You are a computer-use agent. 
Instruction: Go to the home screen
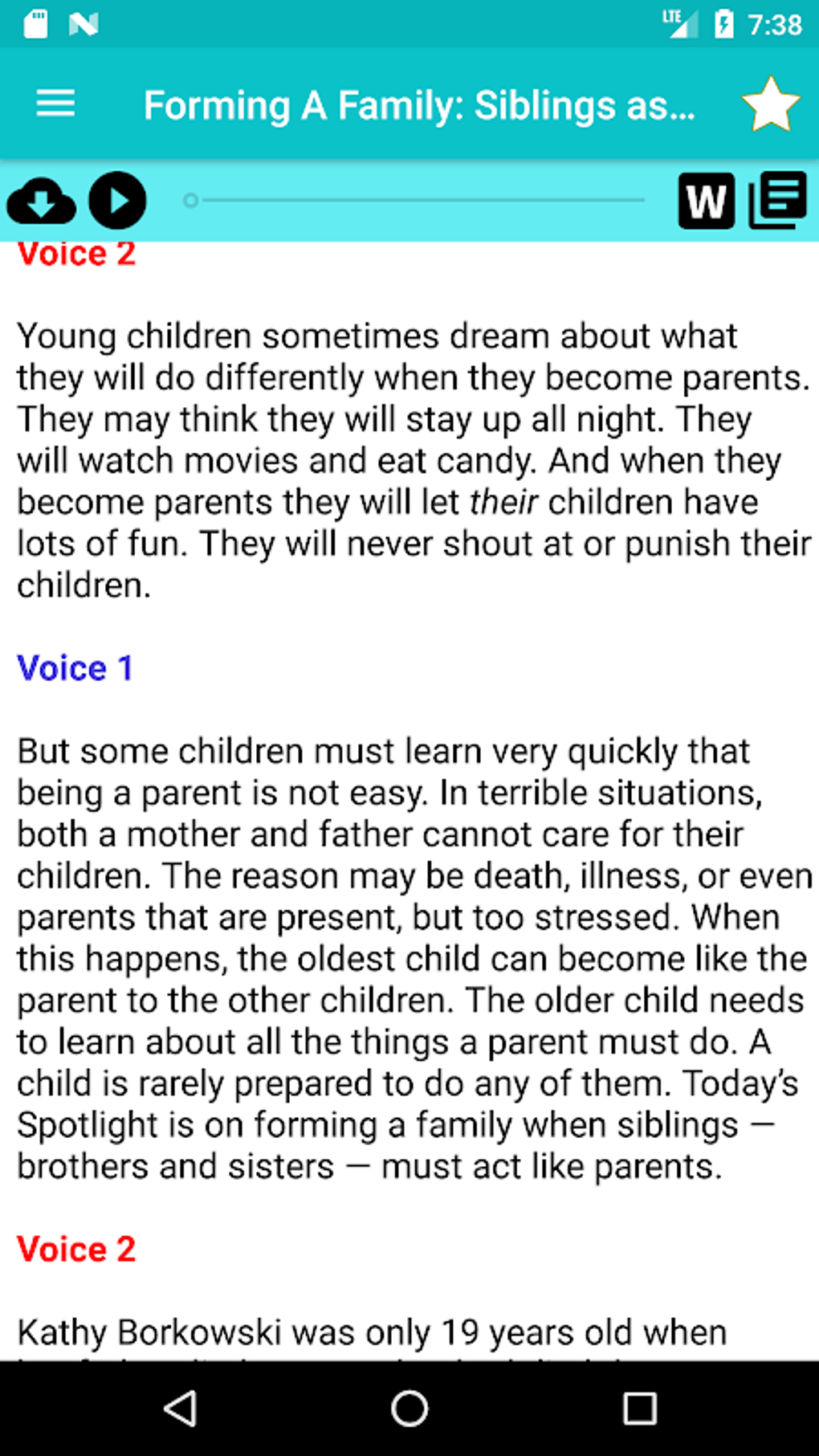tap(409, 1408)
